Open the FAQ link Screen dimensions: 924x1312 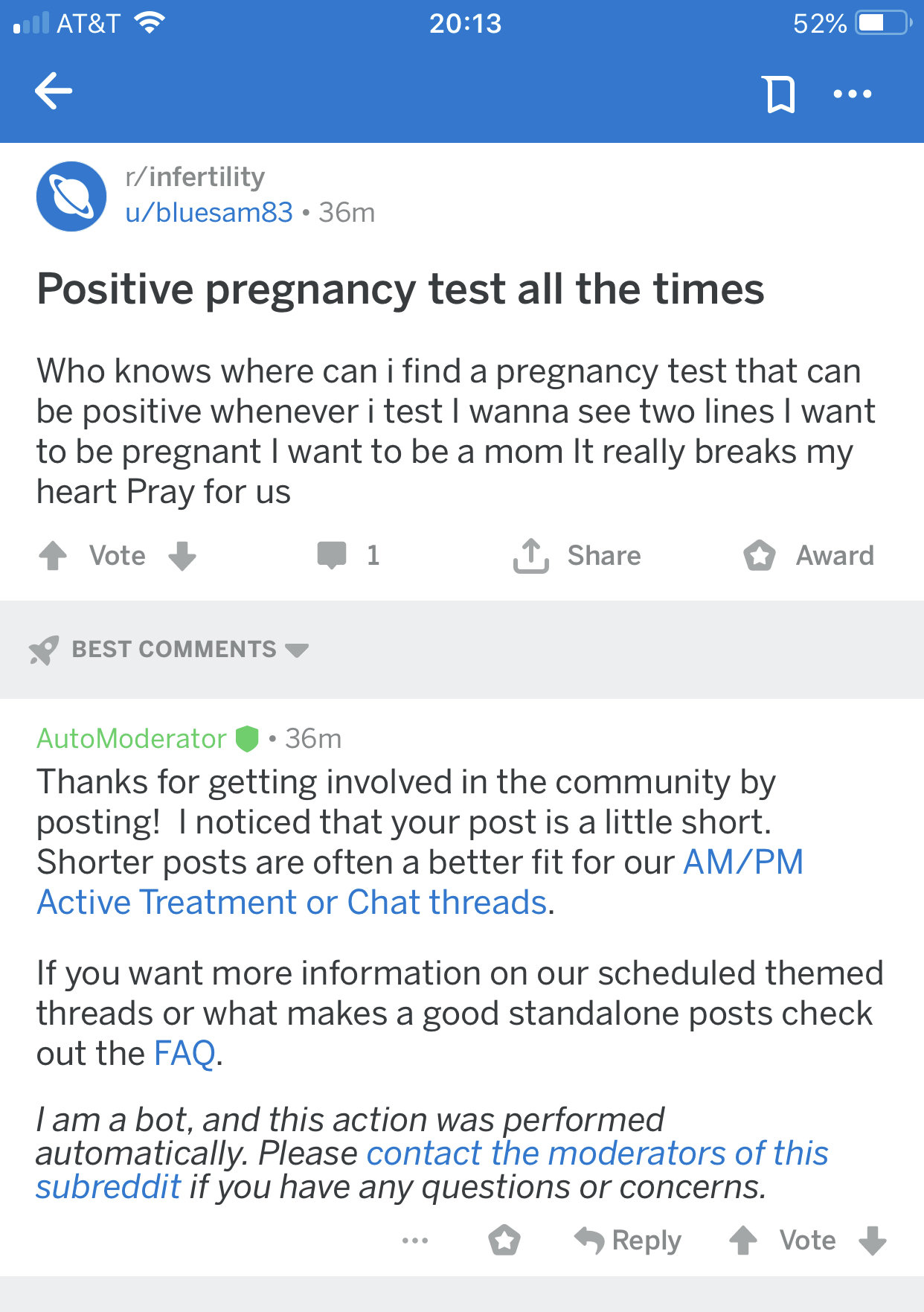pyautogui.click(x=185, y=1054)
